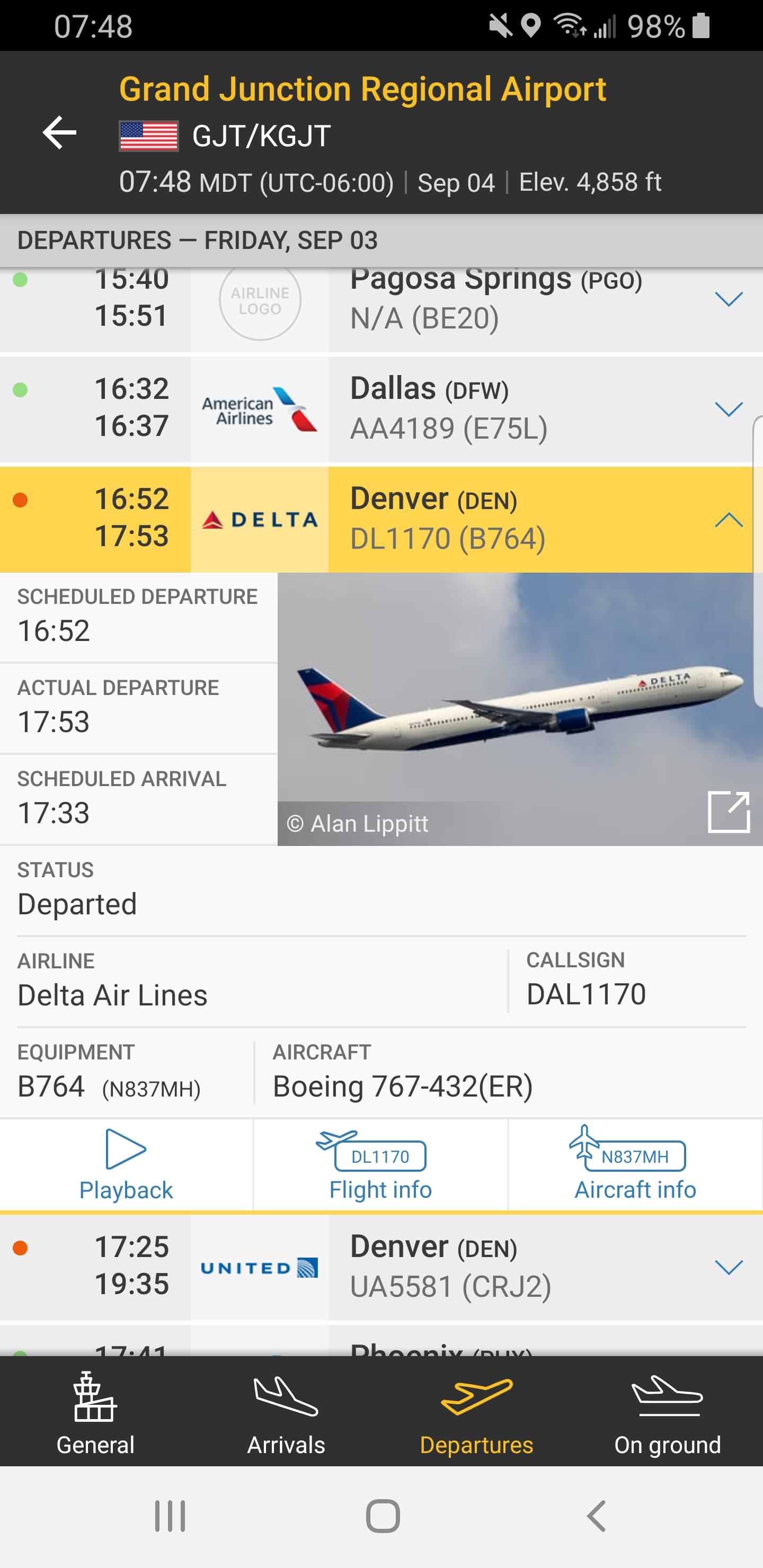The height and width of the screenshot is (1568, 763).
Task: Open the Delta aircraft photo full size
Action: point(728,812)
